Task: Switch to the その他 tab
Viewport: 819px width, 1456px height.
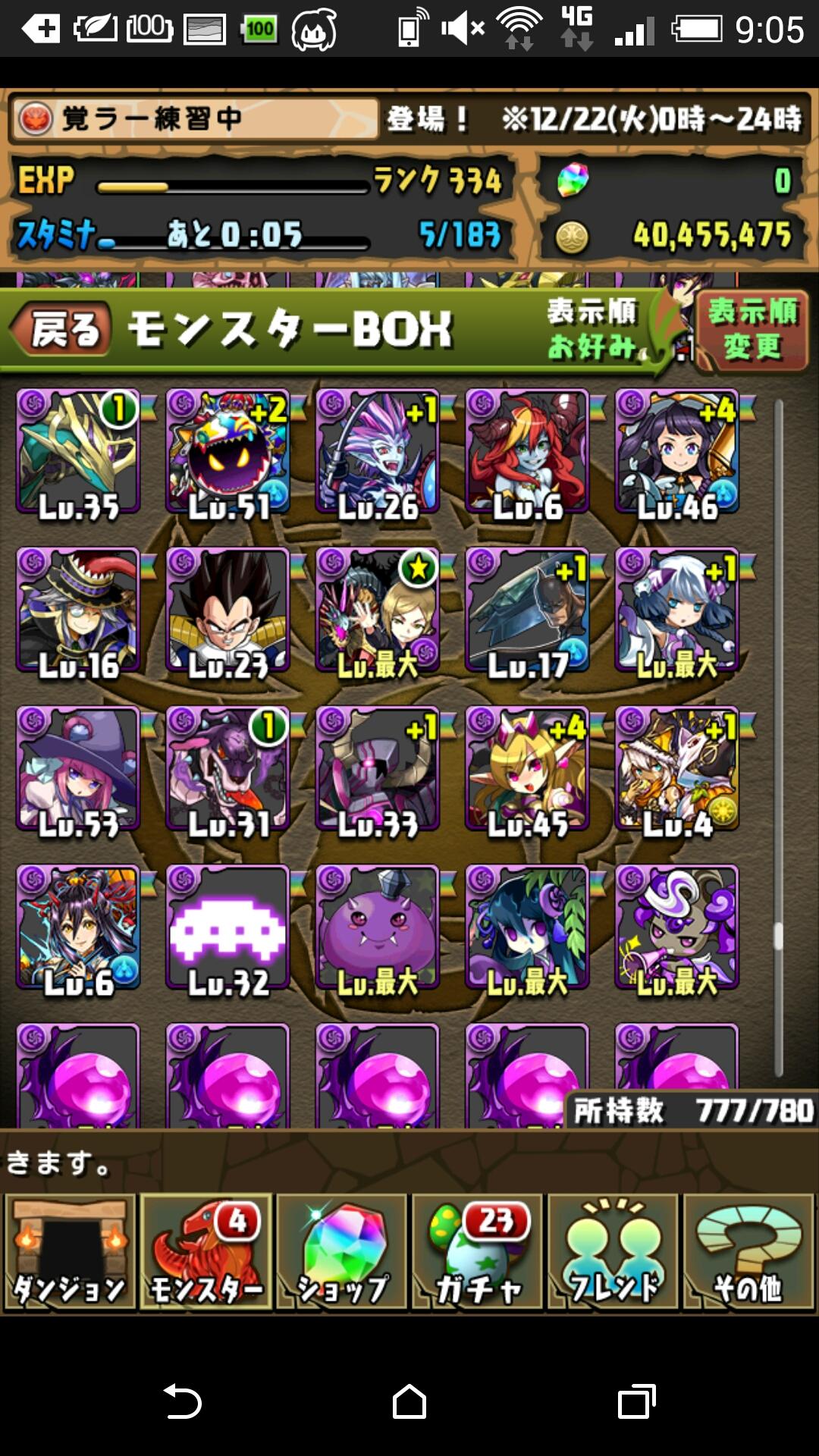Action: (x=749, y=1252)
